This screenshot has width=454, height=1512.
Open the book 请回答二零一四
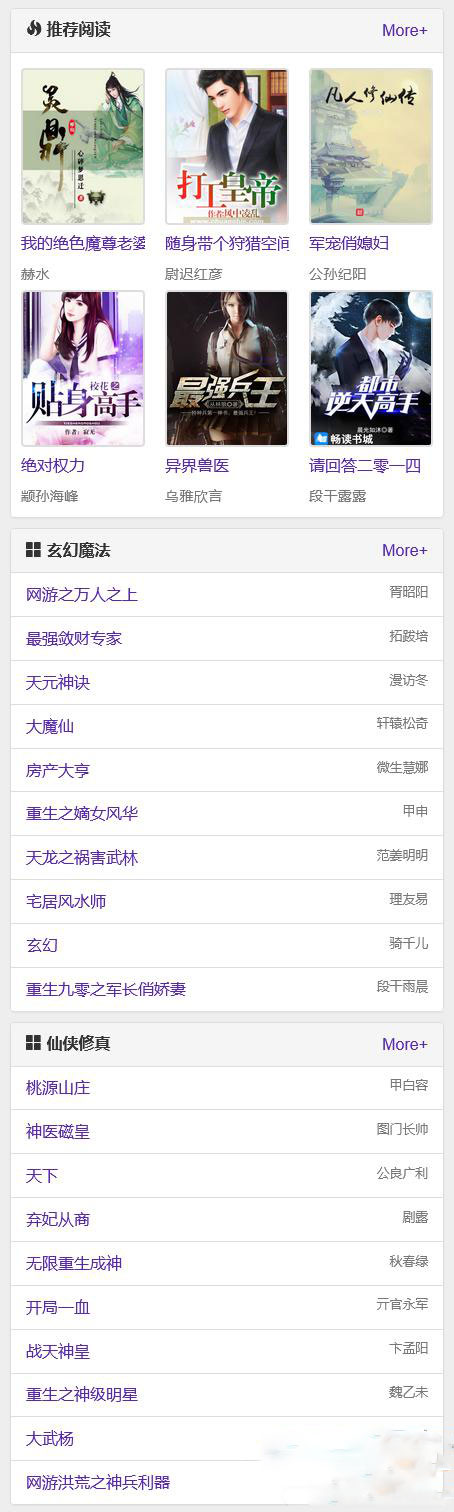(x=365, y=465)
